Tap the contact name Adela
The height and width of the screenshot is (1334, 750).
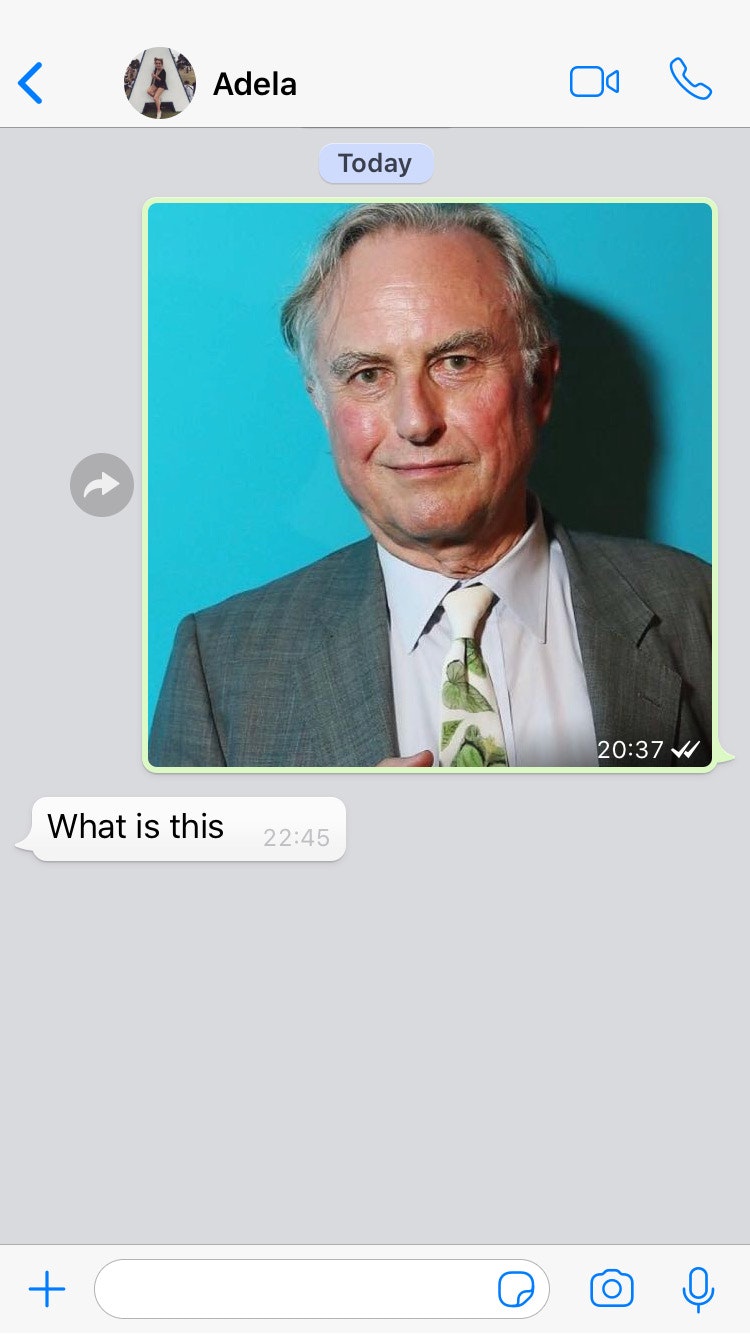pos(255,84)
